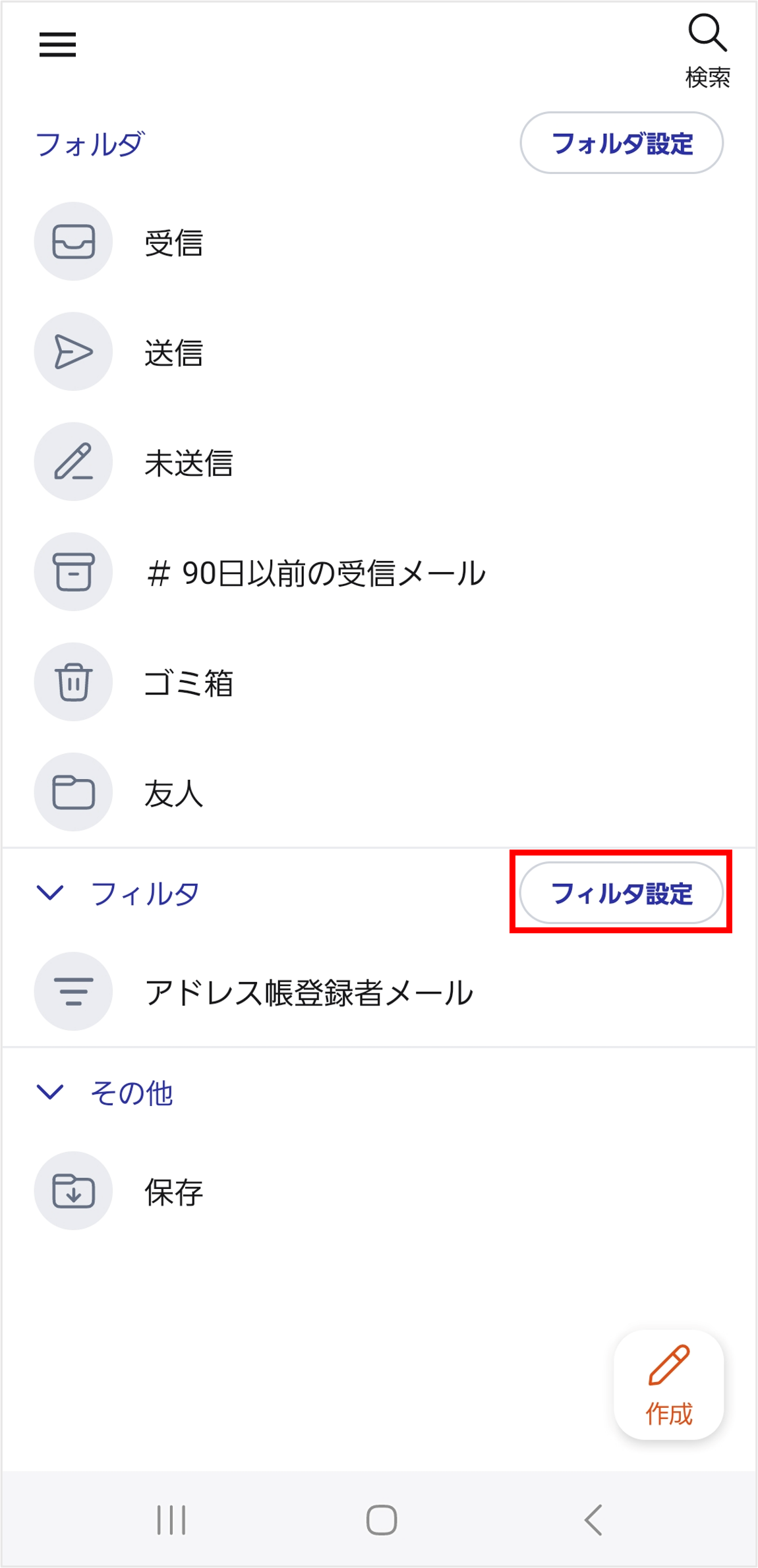Open the hamburger drawer menu

[x=57, y=45]
